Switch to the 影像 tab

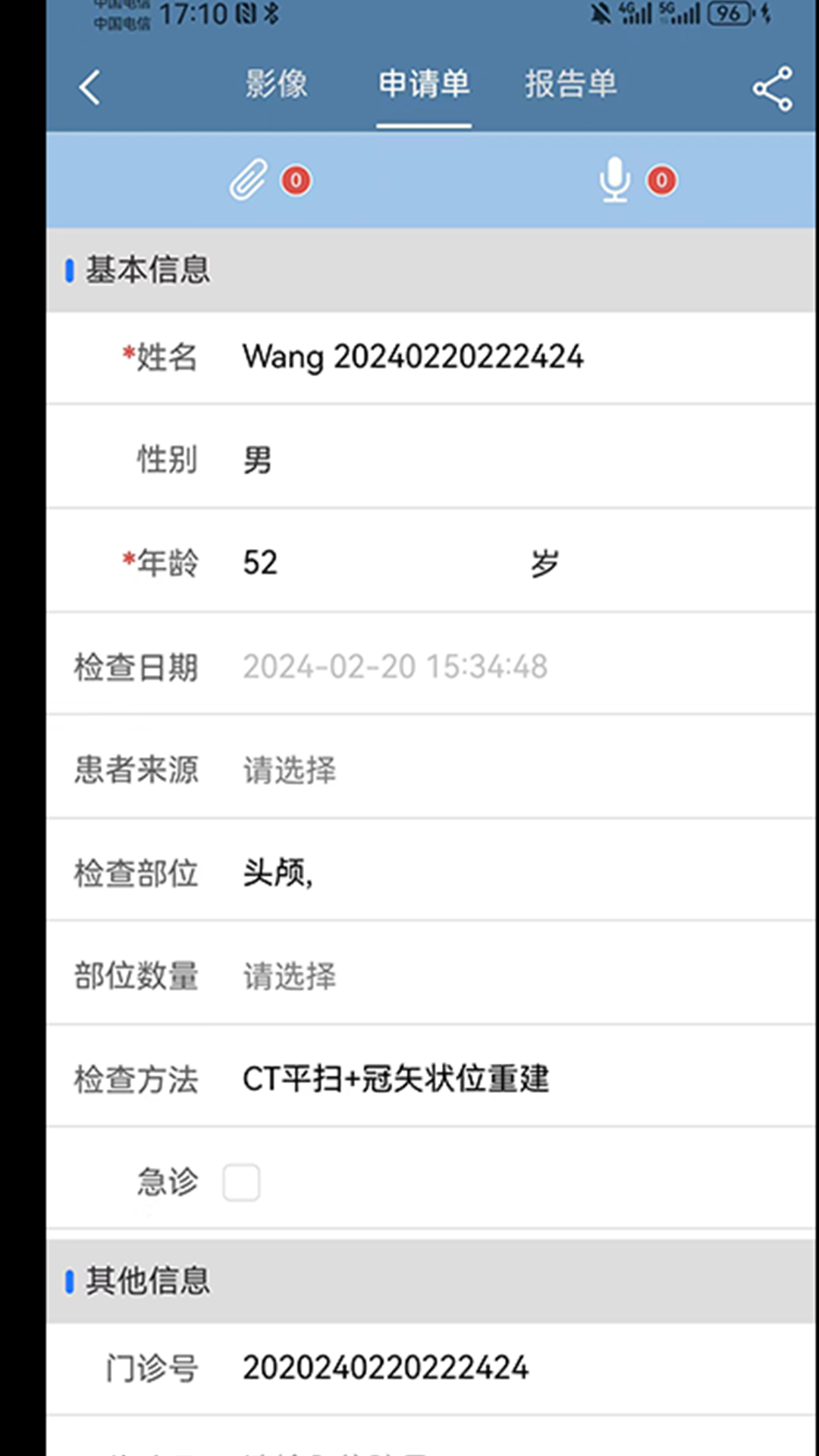coord(276,84)
